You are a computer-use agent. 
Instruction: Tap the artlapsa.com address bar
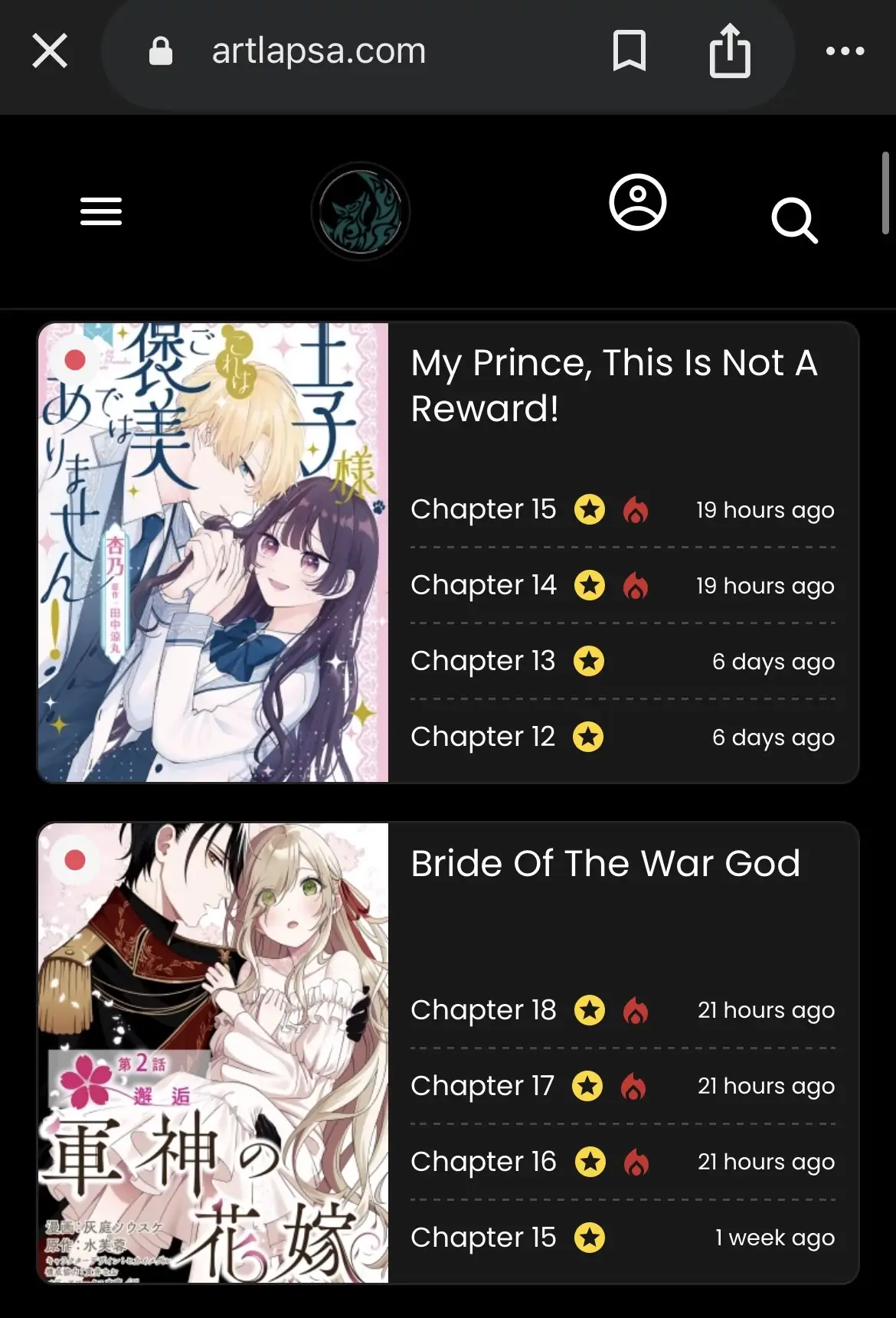click(x=319, y=51)
